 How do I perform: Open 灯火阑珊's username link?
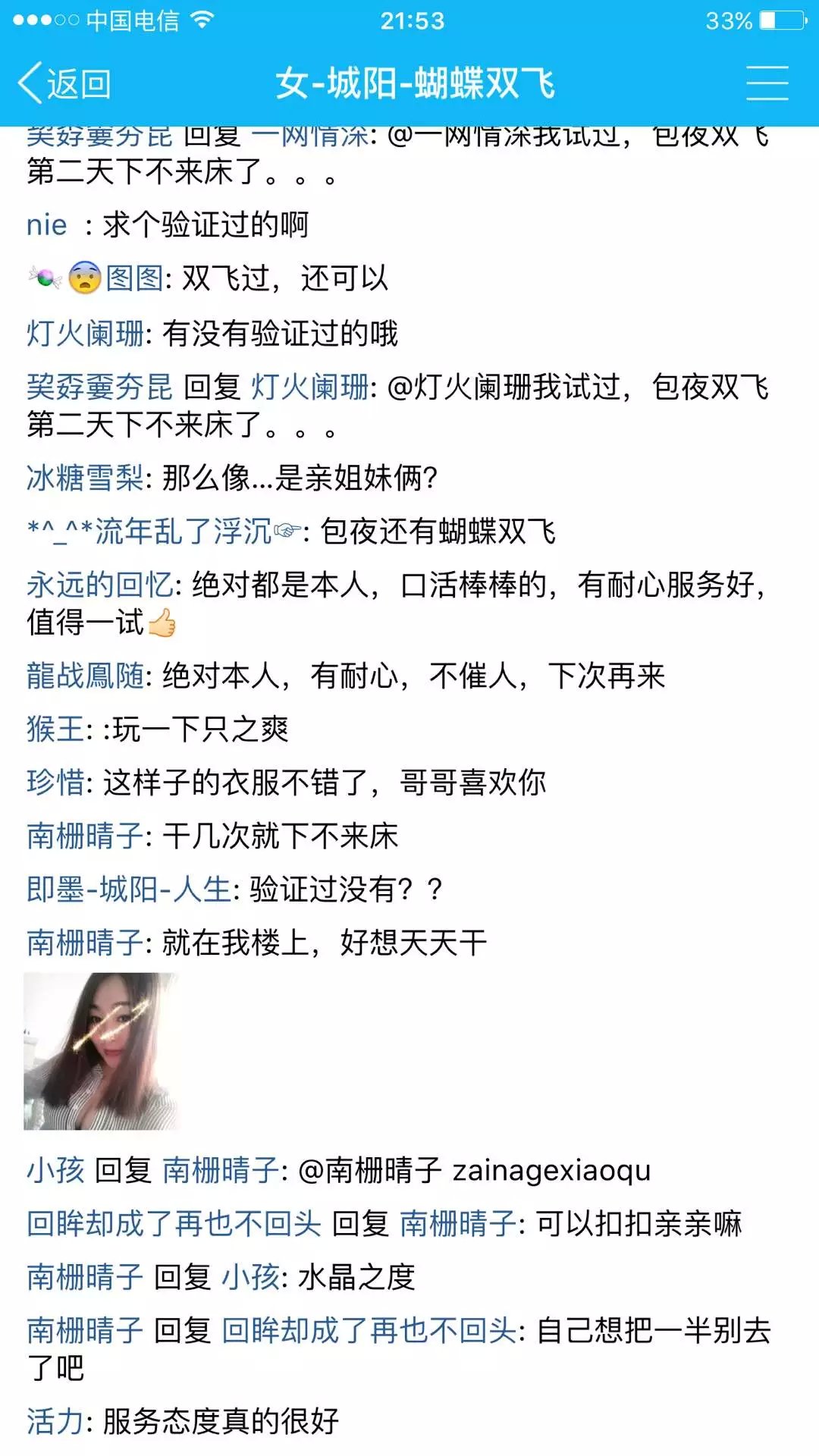point(83,331)
